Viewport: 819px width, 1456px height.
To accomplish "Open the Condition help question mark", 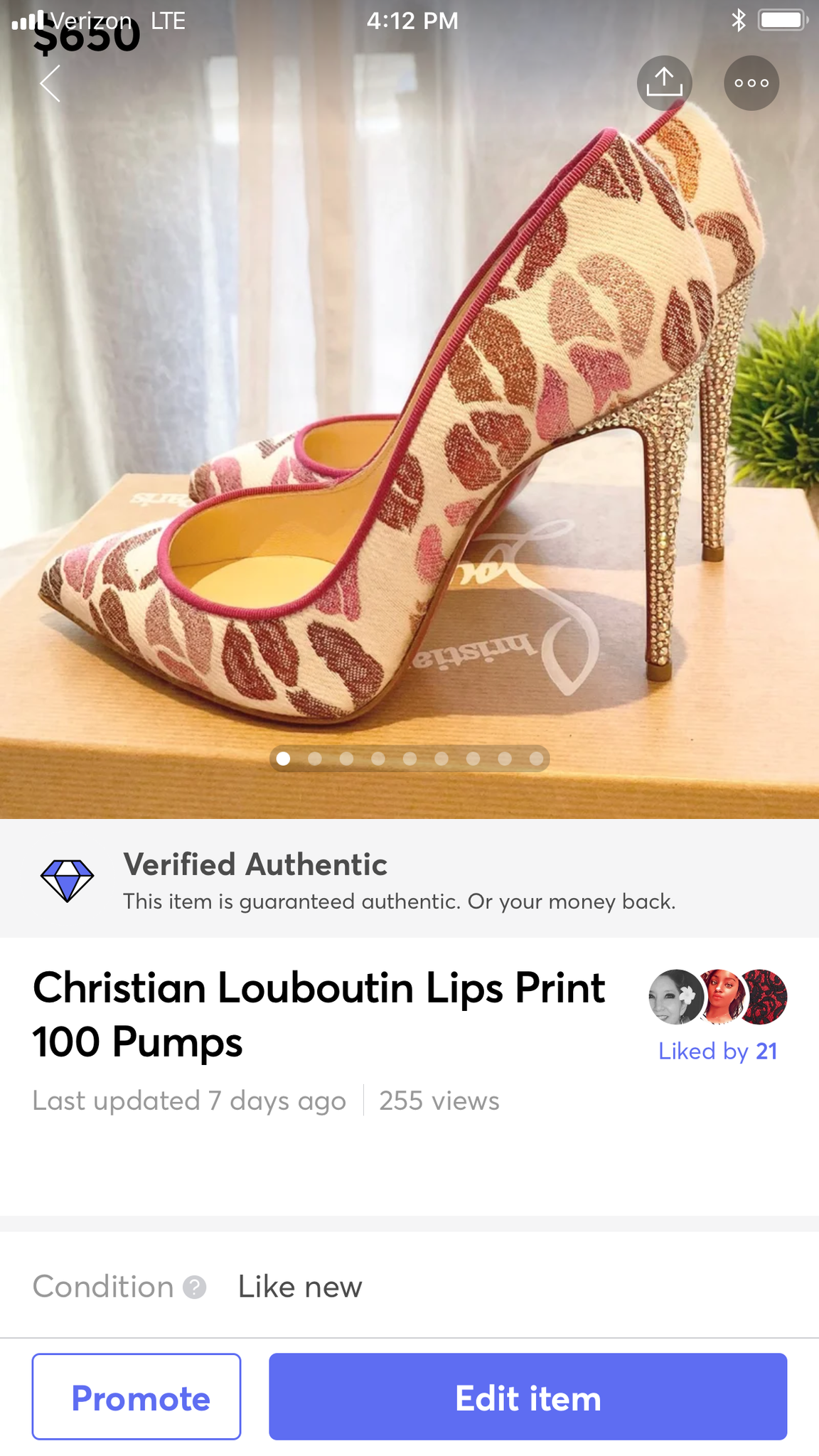I will tap(194, 1287).
